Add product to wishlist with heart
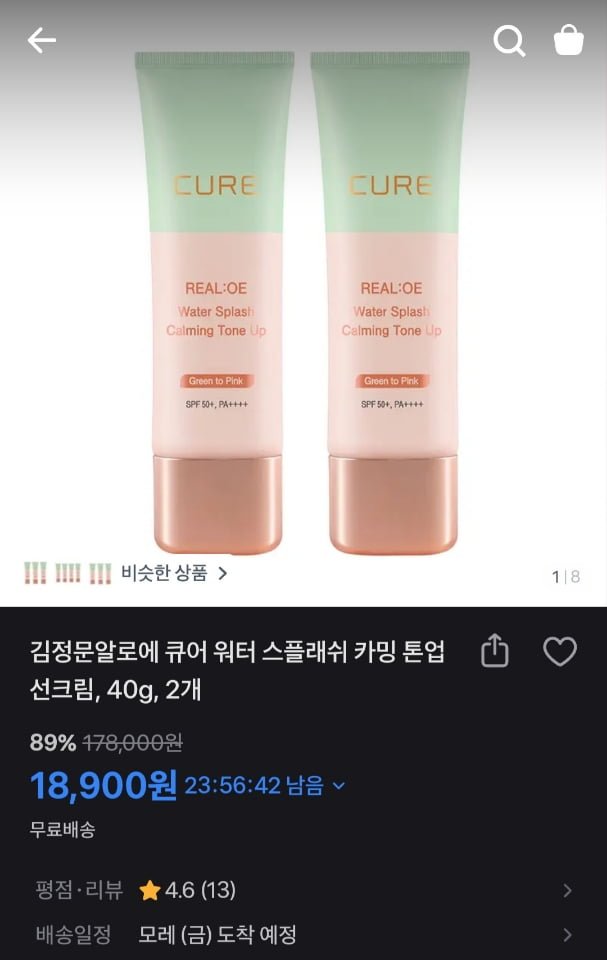This screenshot has height=960, width=607. 559,652
